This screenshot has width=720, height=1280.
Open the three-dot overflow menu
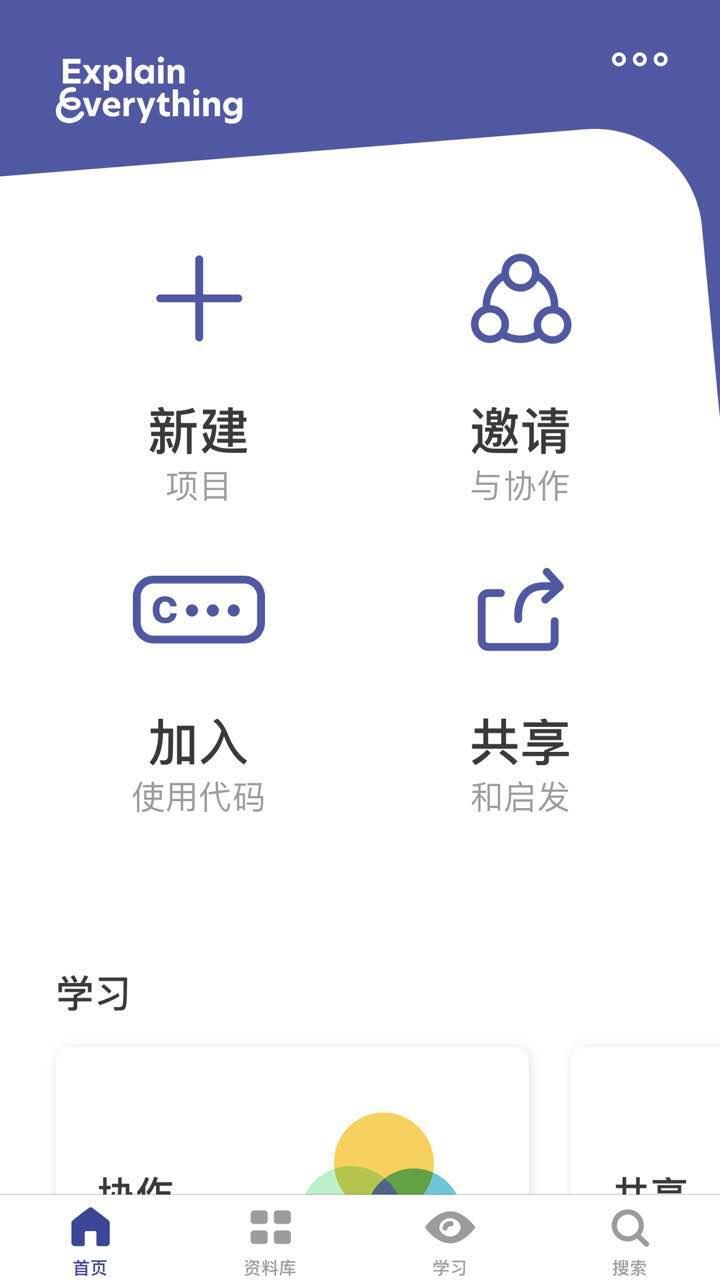pyautogui.click(x=640, y=59)
